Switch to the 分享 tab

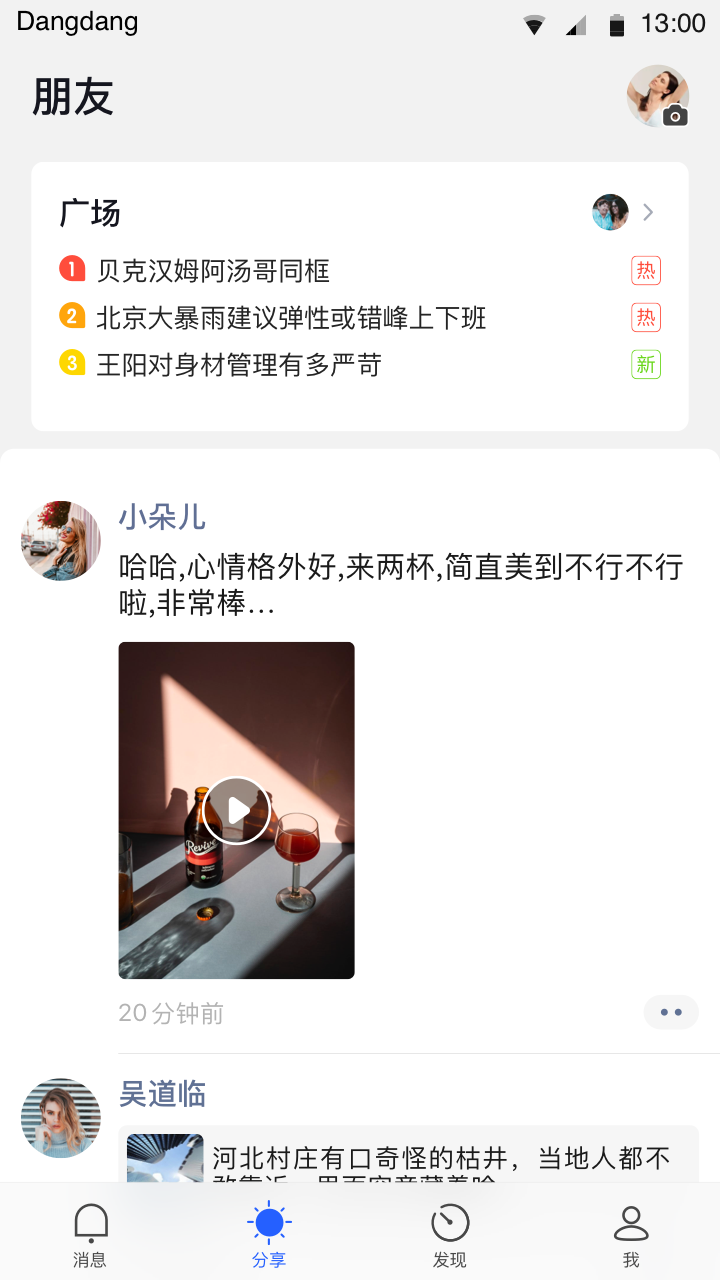269,1232
